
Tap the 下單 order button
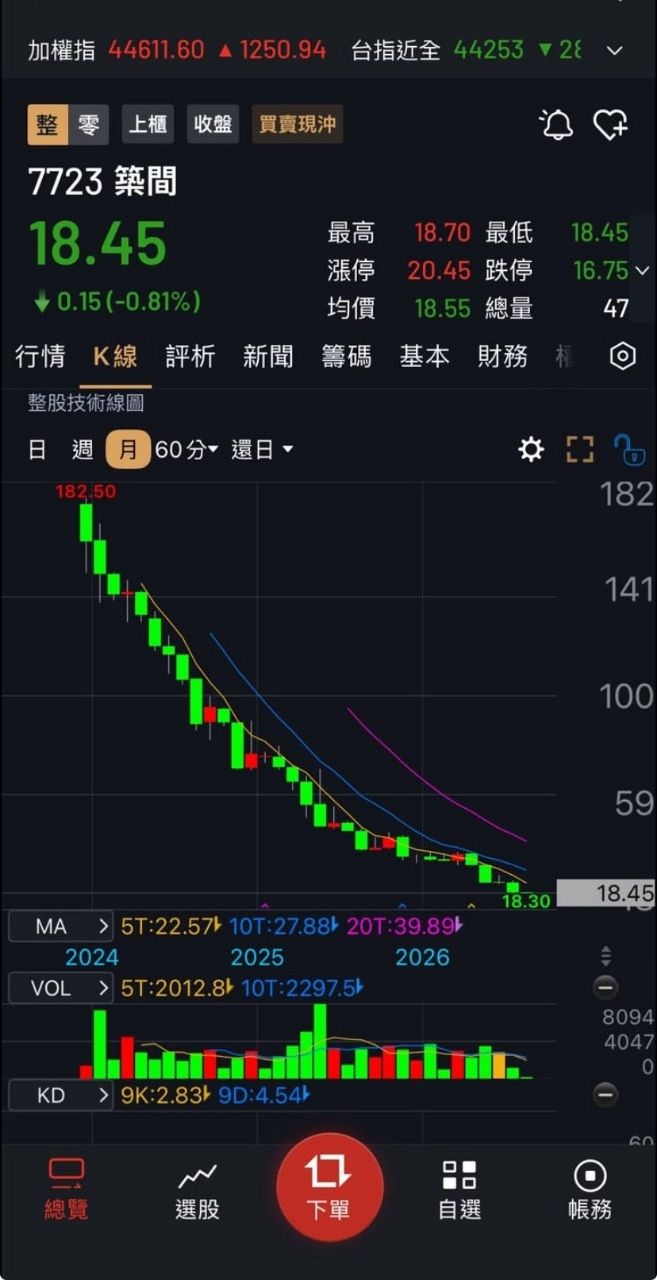(329, 1187)
